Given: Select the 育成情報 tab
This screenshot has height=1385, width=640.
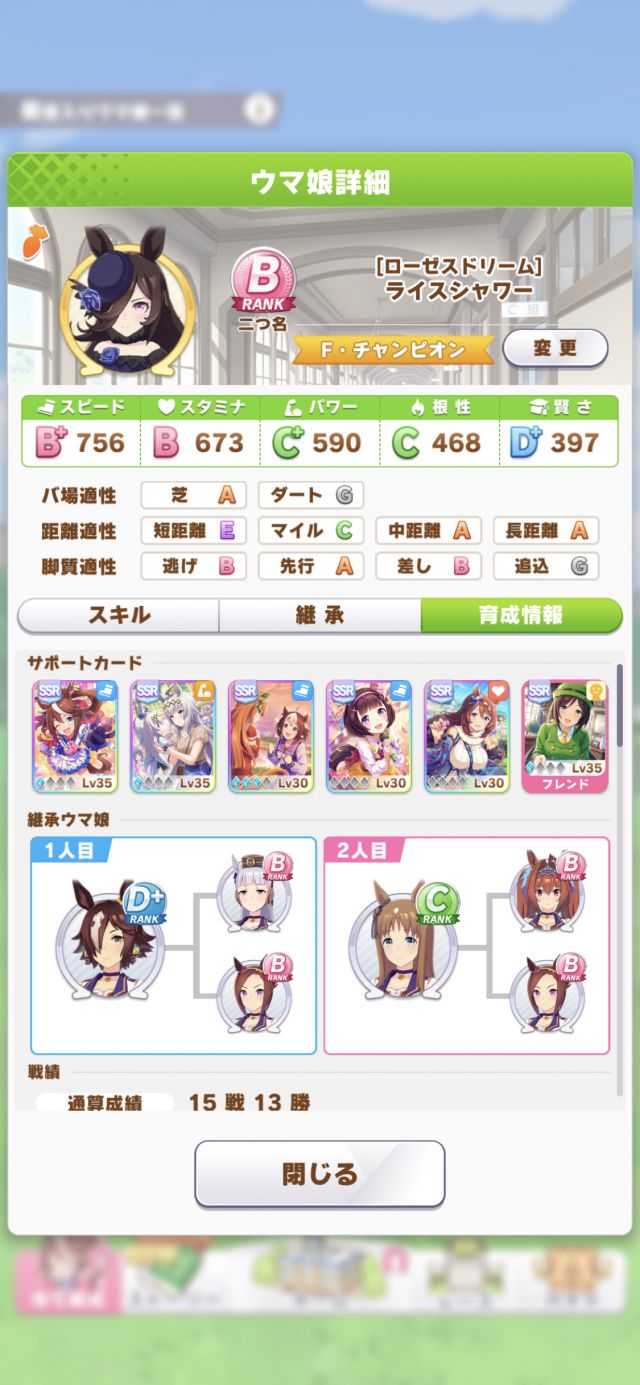Looking at the screenshot, I should 520,615.
